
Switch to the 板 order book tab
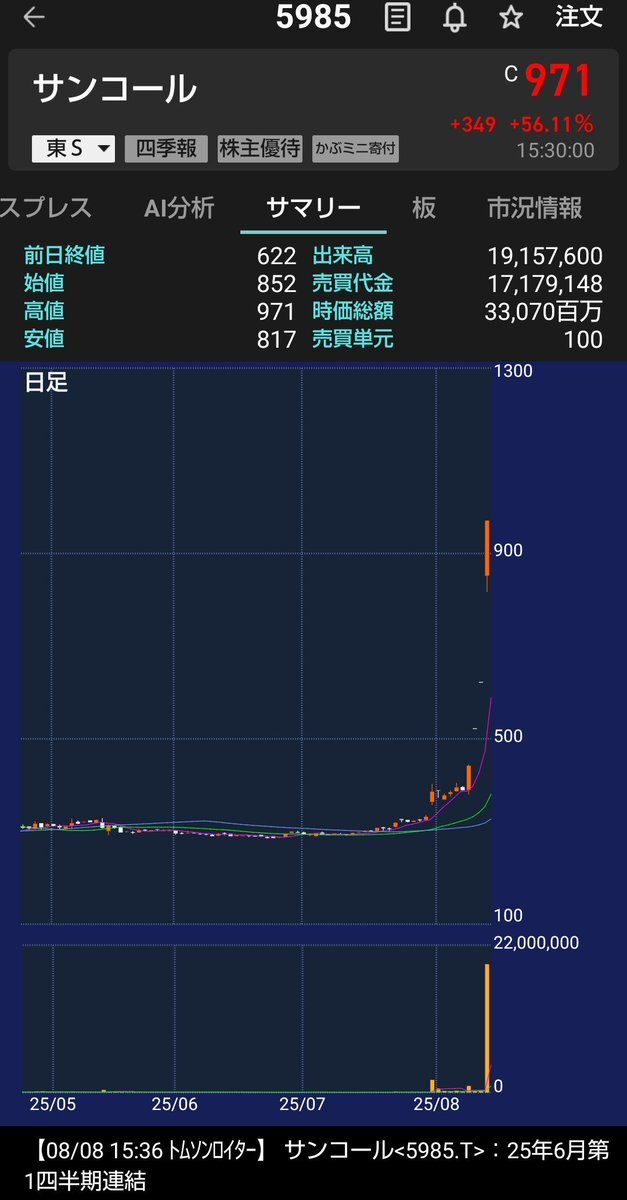click(x=424, y=208)
